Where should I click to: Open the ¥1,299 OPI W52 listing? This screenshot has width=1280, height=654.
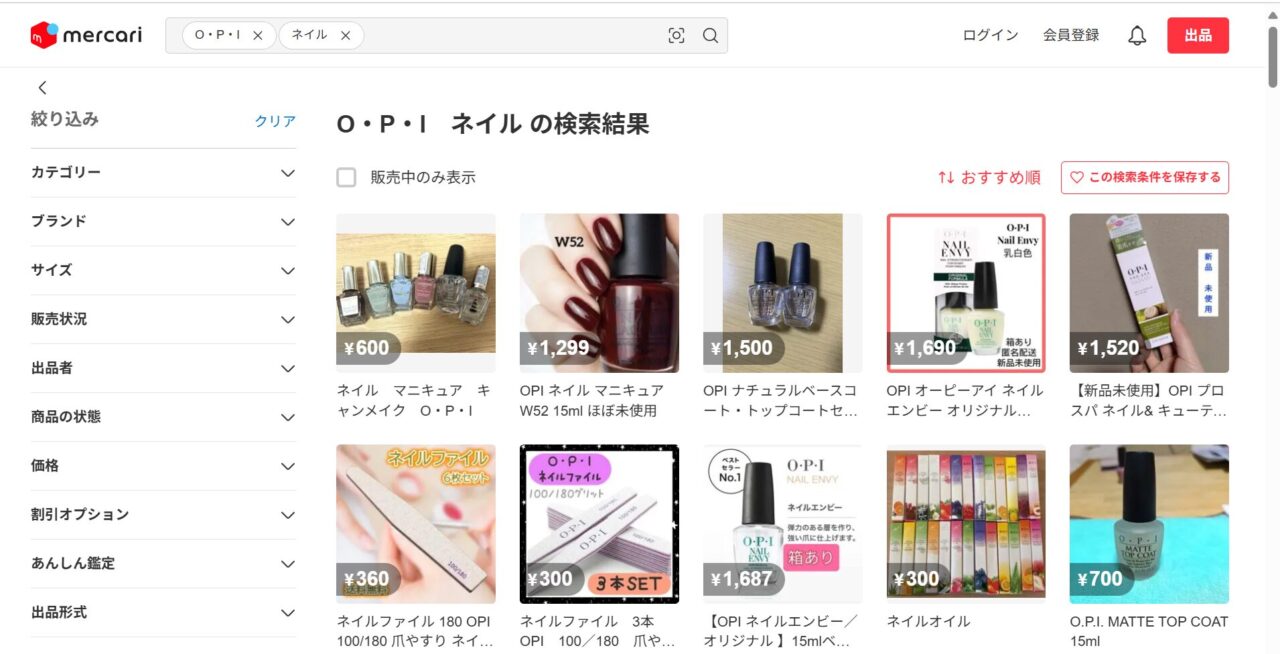[599, 293]
